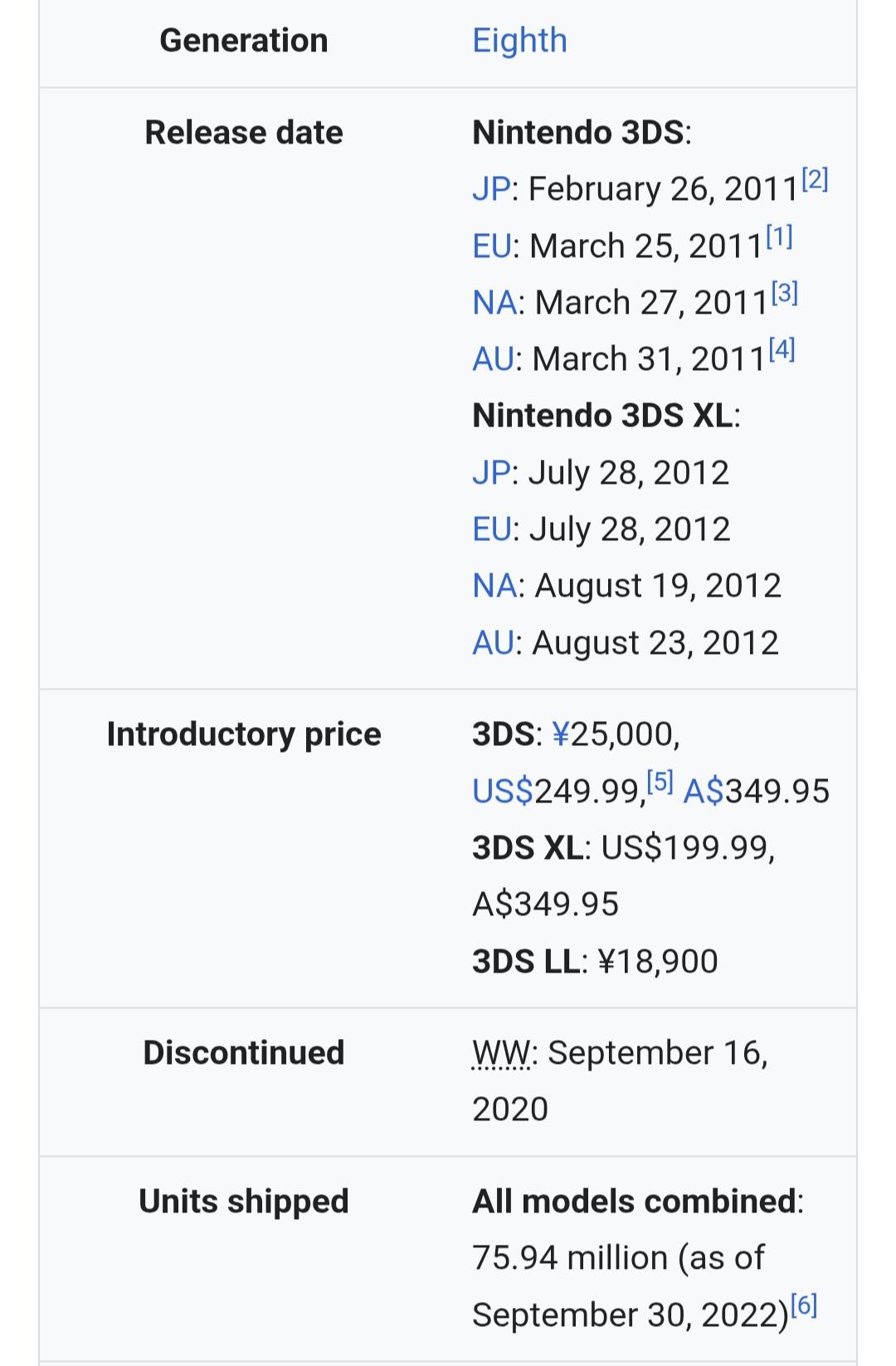The height and width of the screenshot is (1366, 896).
Task: Open the Eighth generation link
Action: tap(519, 41)
